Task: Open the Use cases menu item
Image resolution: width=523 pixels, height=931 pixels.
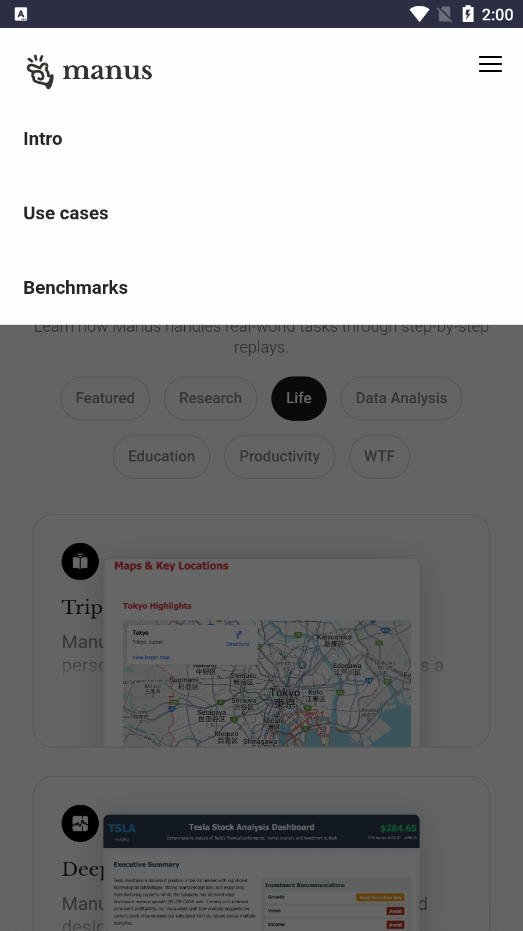Action: coord(66,213)
